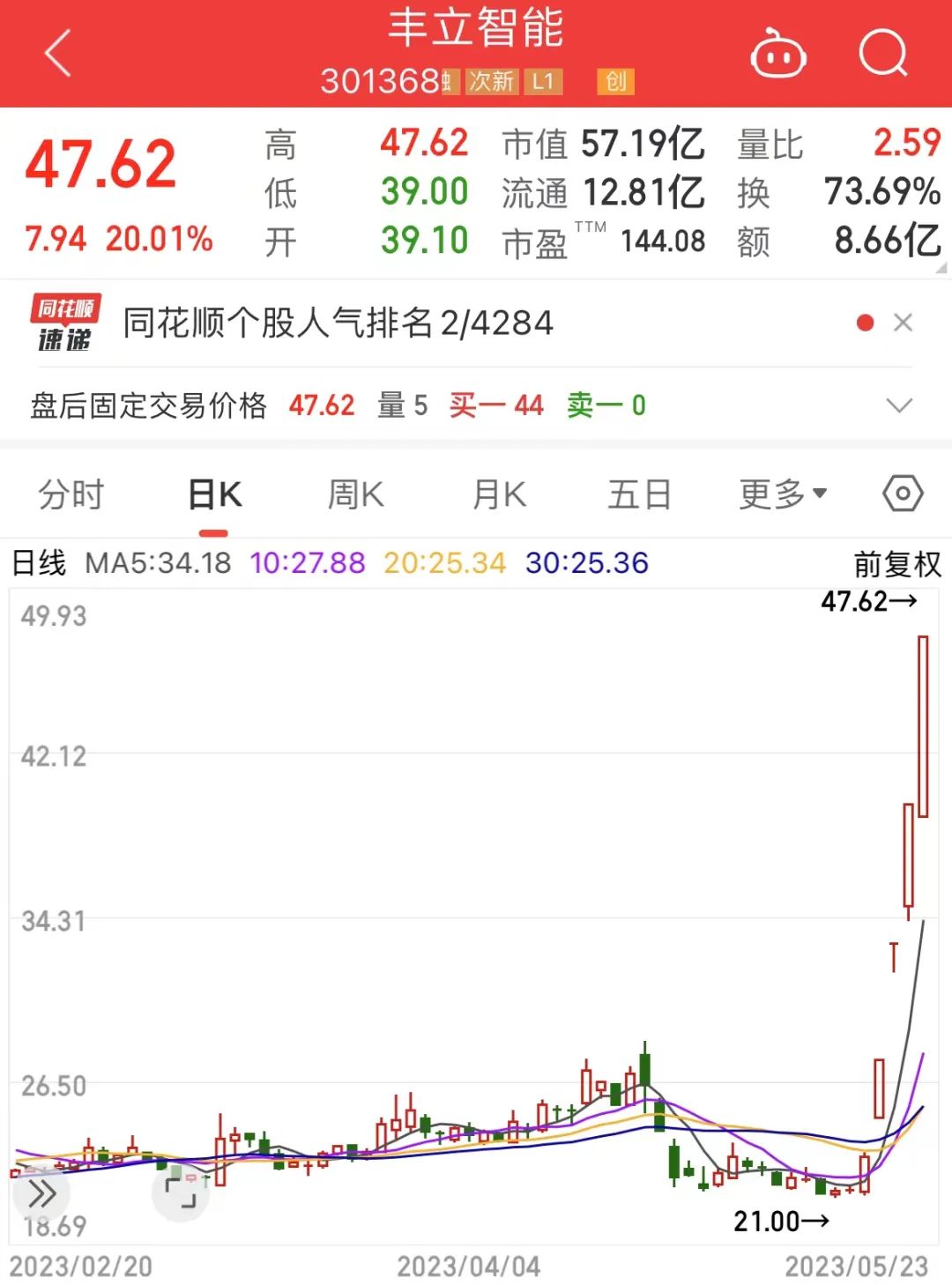Viewport: 952px width, 1285px height.
Task: Open the 更多 chart period dropdown
Action: coord(782,494)
